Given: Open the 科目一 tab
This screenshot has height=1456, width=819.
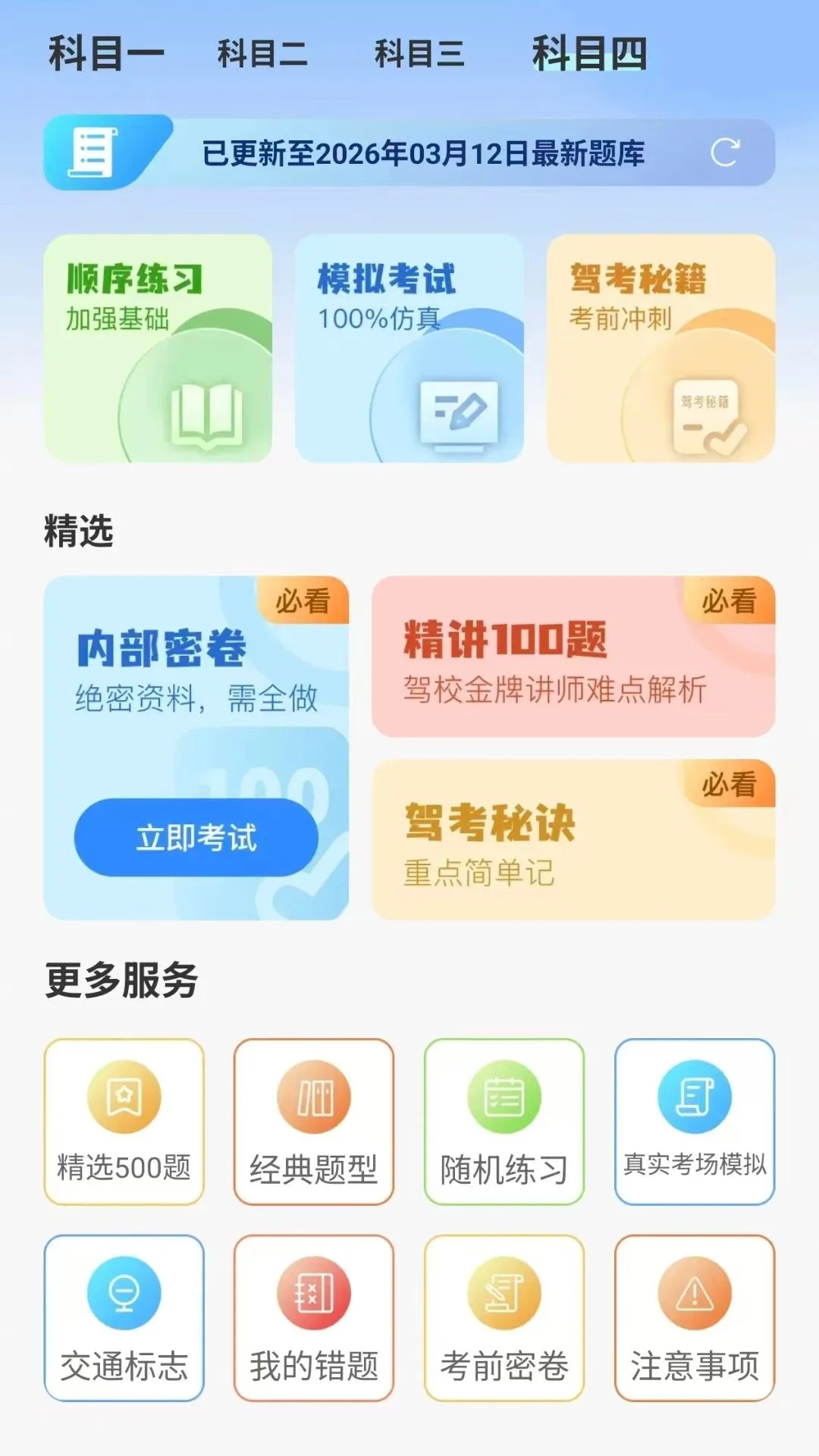Looking at the screenshot, I should tap(106, 54).
